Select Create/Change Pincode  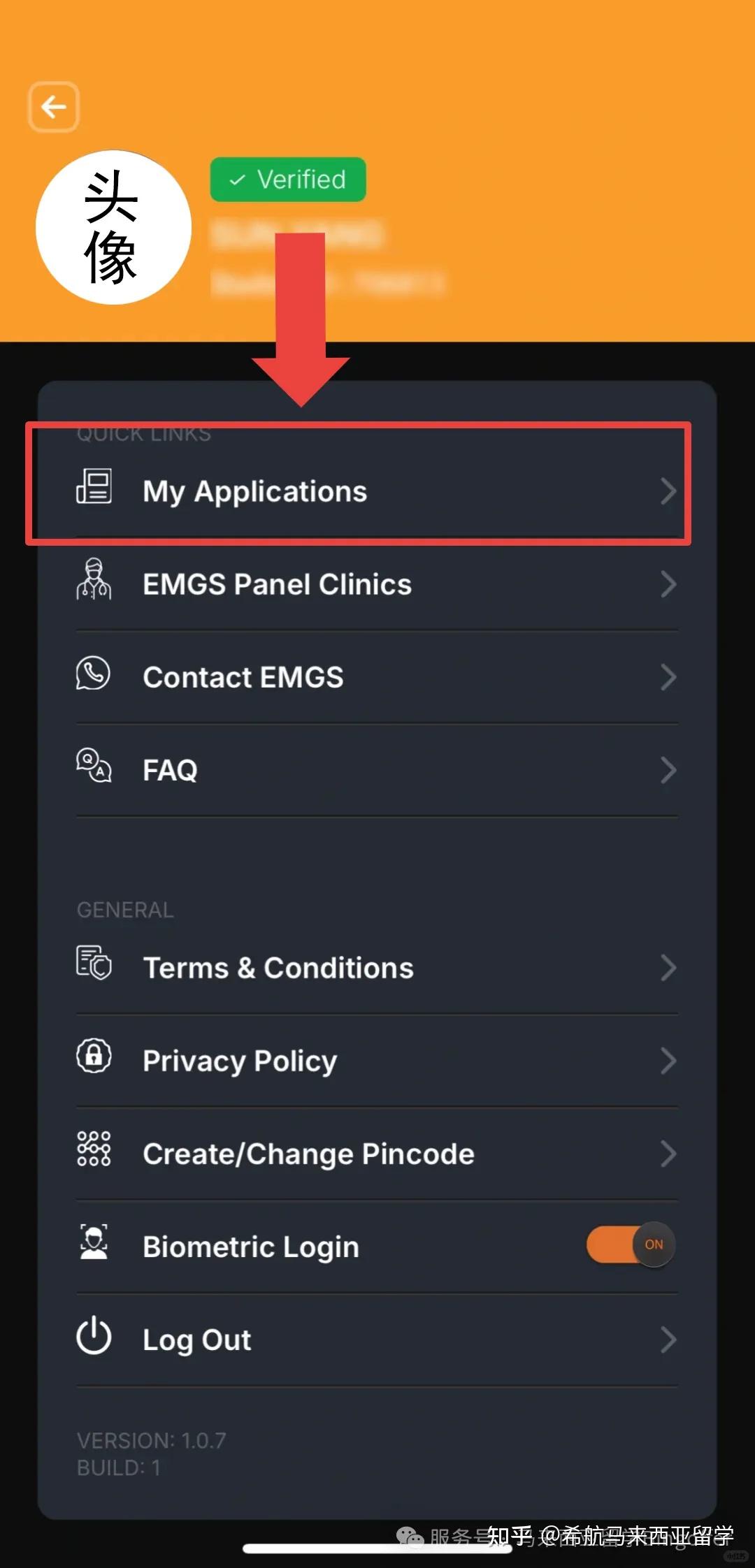376,1154
